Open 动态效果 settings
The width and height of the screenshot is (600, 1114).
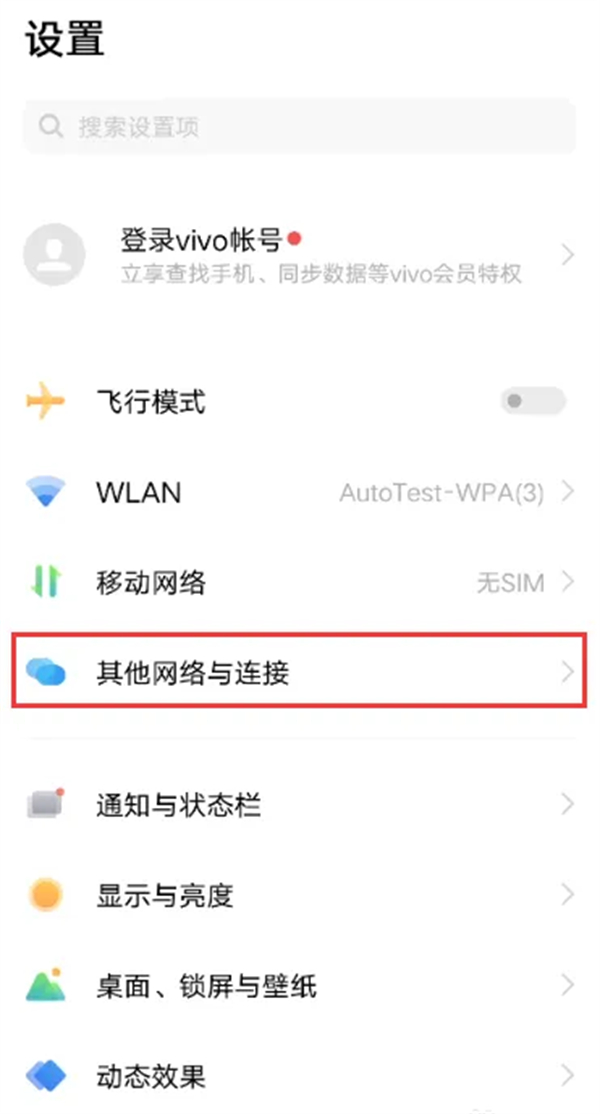click(x=298, y=1076)
